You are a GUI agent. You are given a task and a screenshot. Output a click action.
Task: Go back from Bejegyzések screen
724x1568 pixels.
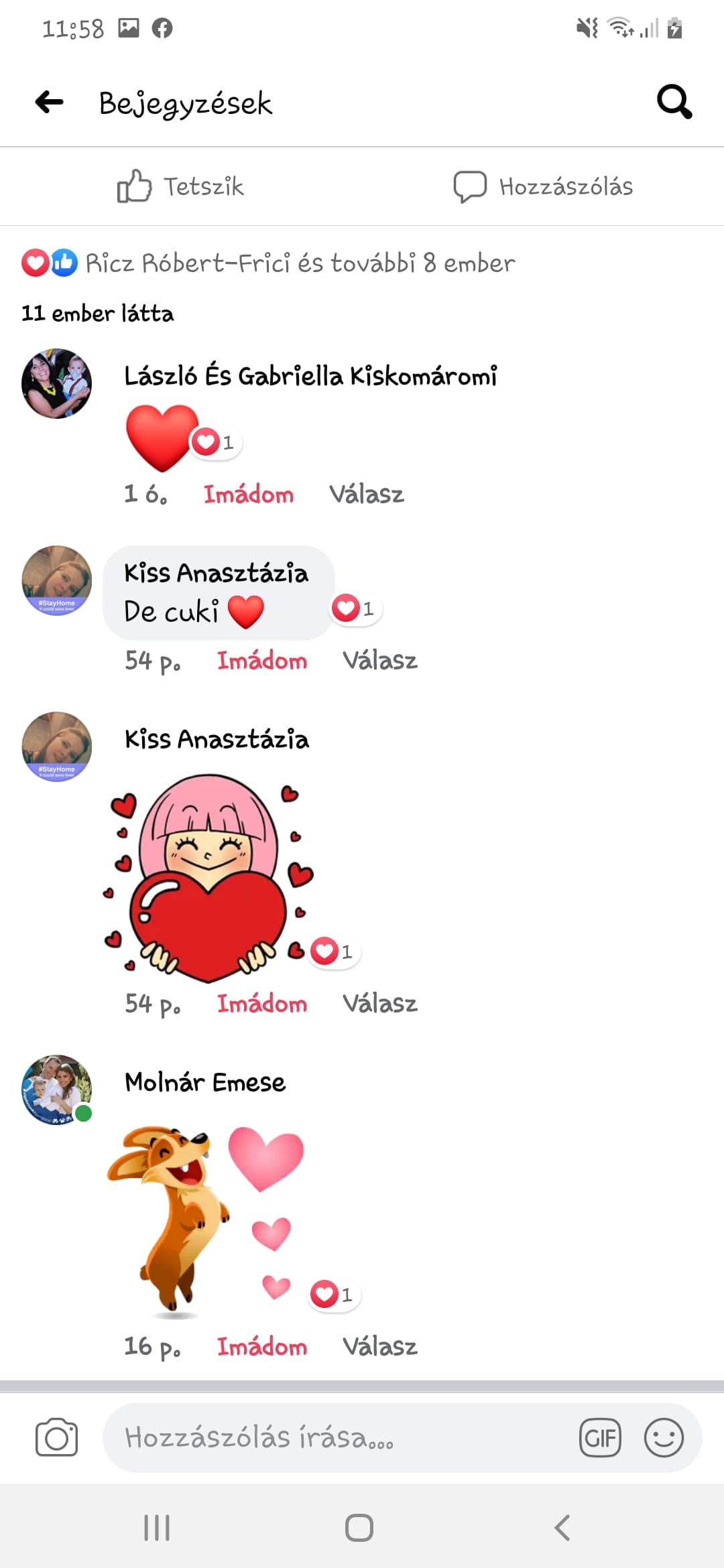(49, 103)
